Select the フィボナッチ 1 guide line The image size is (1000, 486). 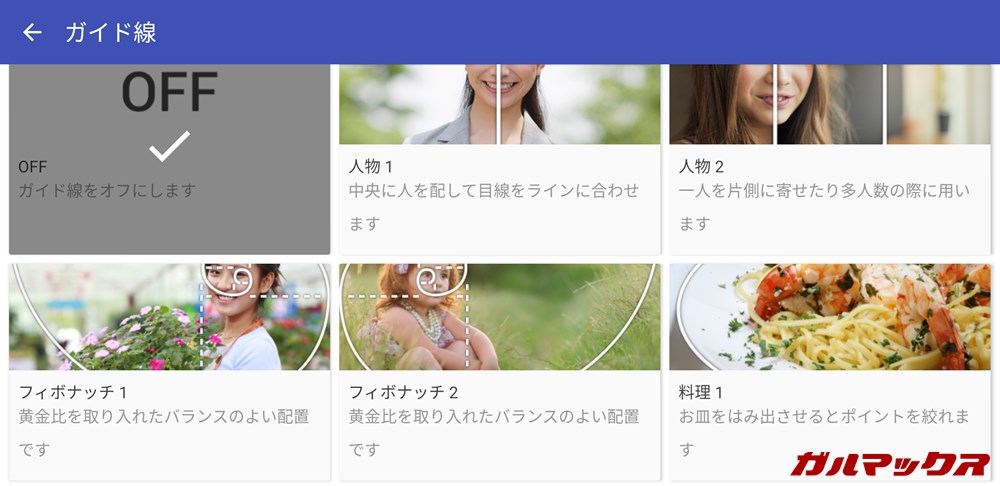point(169,370)
